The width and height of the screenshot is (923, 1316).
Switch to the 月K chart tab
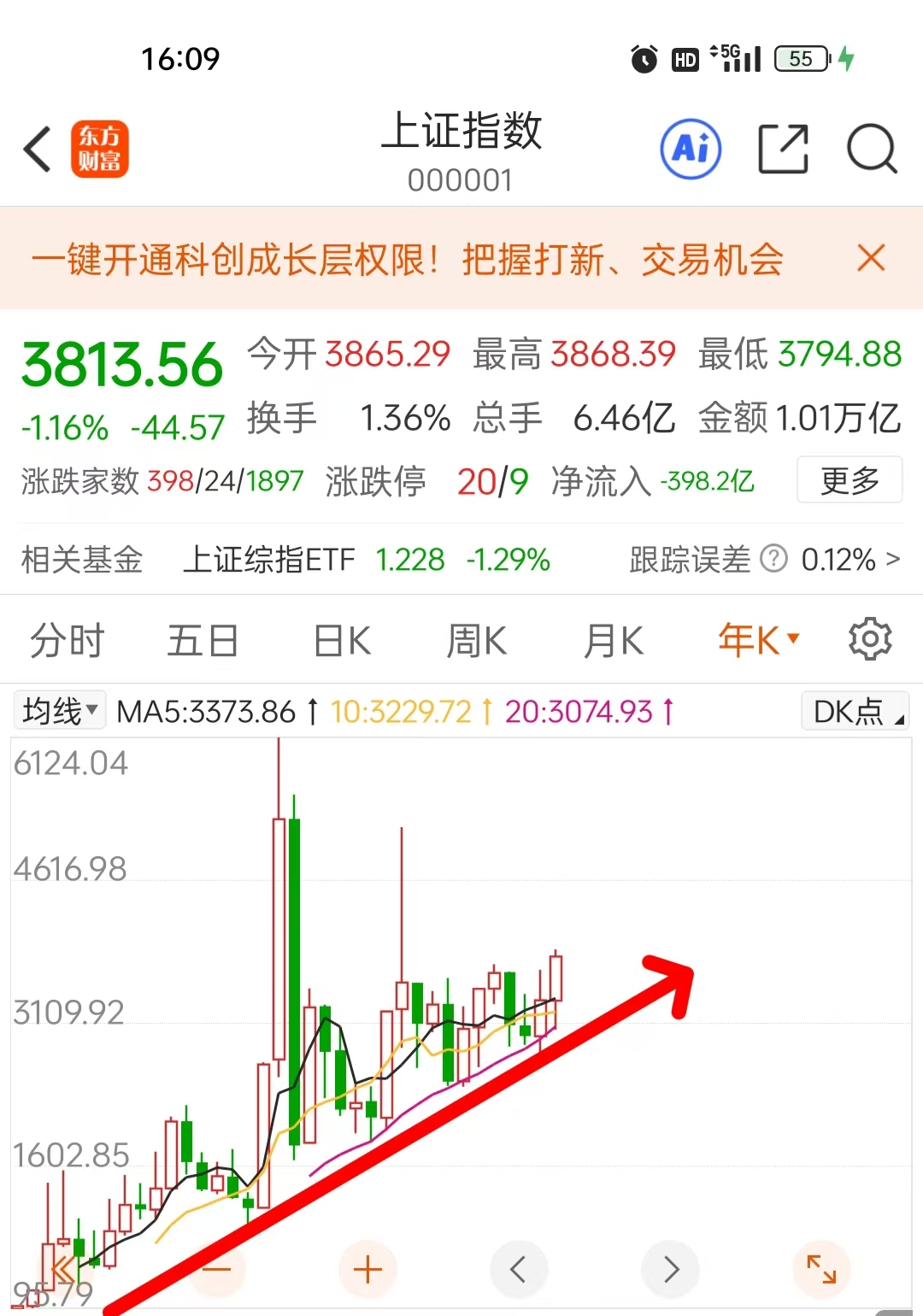(x=613, y=641)
